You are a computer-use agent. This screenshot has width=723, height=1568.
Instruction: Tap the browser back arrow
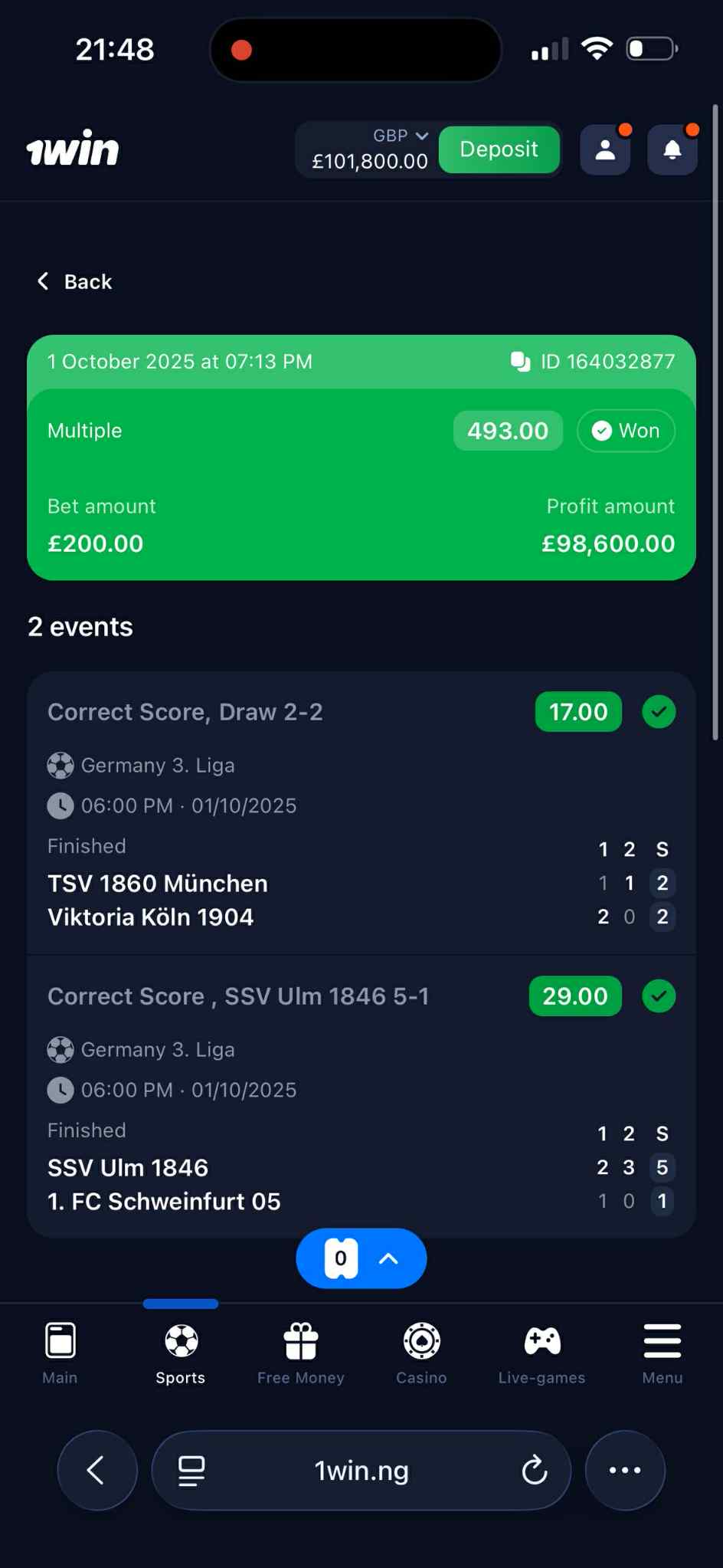97,1470
